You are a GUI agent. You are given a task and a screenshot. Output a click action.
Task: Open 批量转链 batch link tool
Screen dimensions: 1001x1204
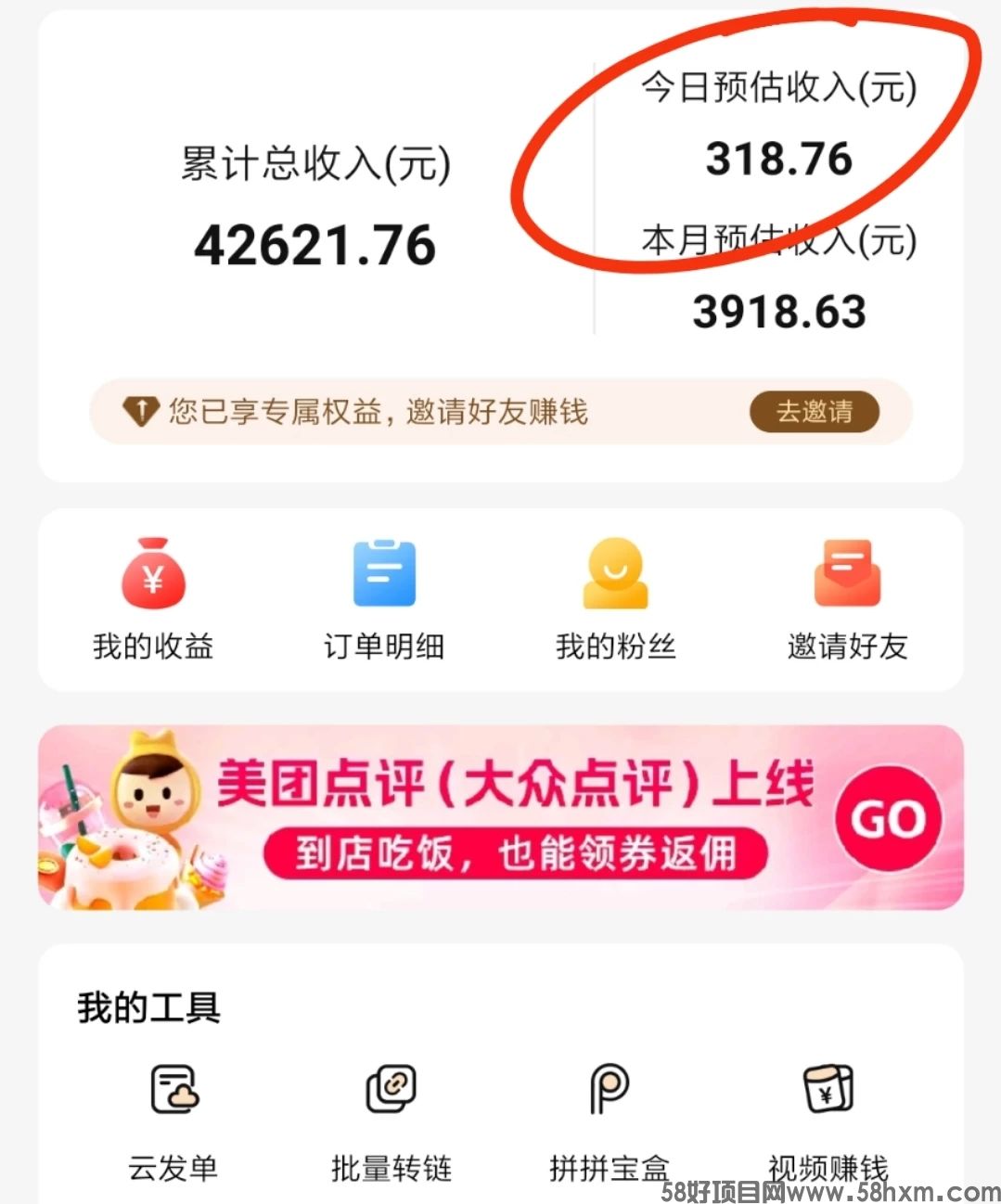click(391, 1118)
